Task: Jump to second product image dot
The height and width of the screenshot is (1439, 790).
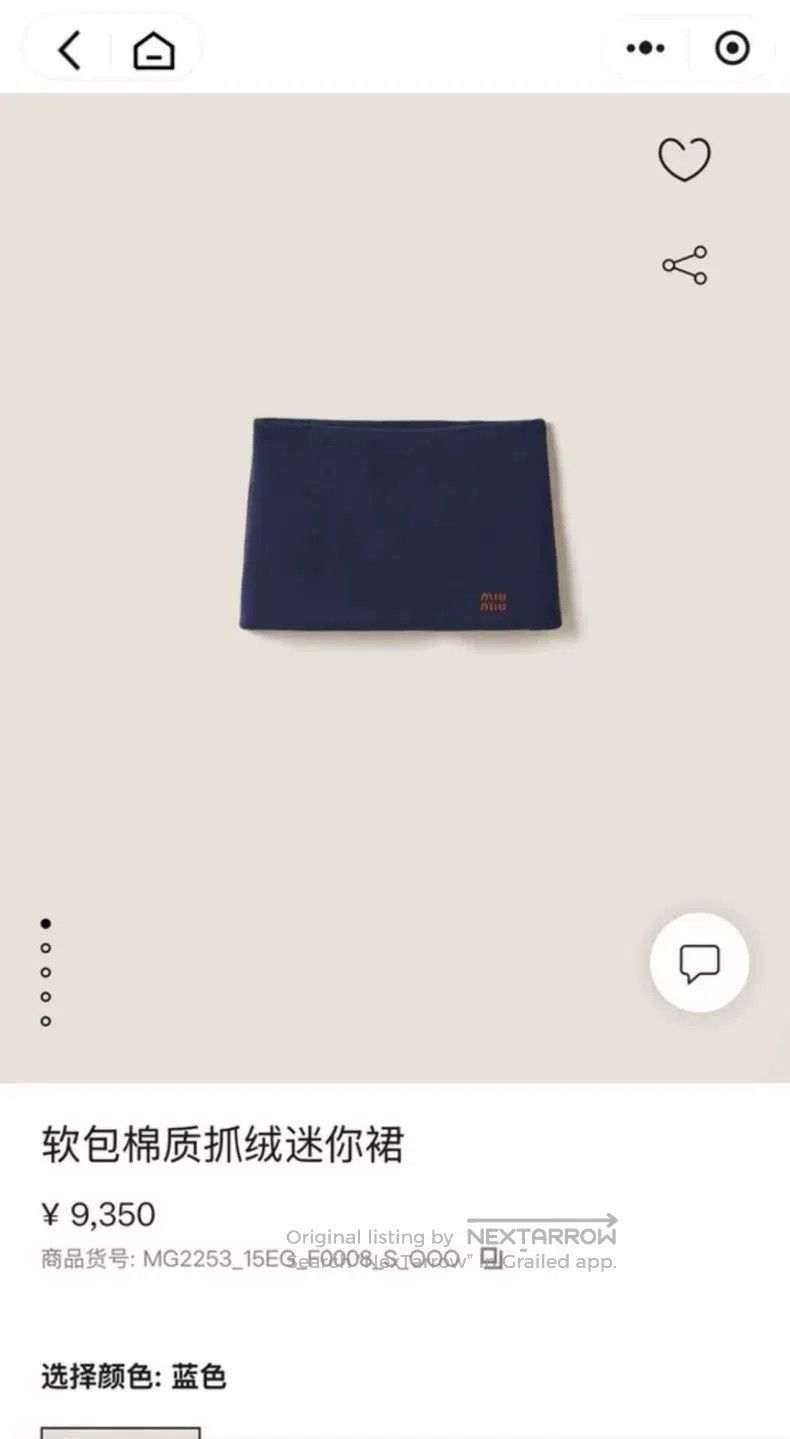Action: coord(46,948)
